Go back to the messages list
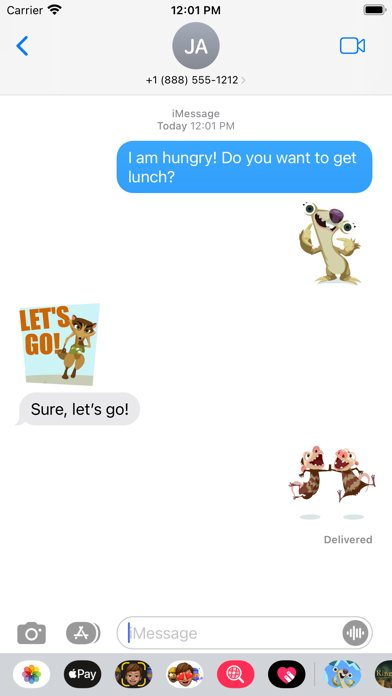392x696 pixels. [22, 46]
